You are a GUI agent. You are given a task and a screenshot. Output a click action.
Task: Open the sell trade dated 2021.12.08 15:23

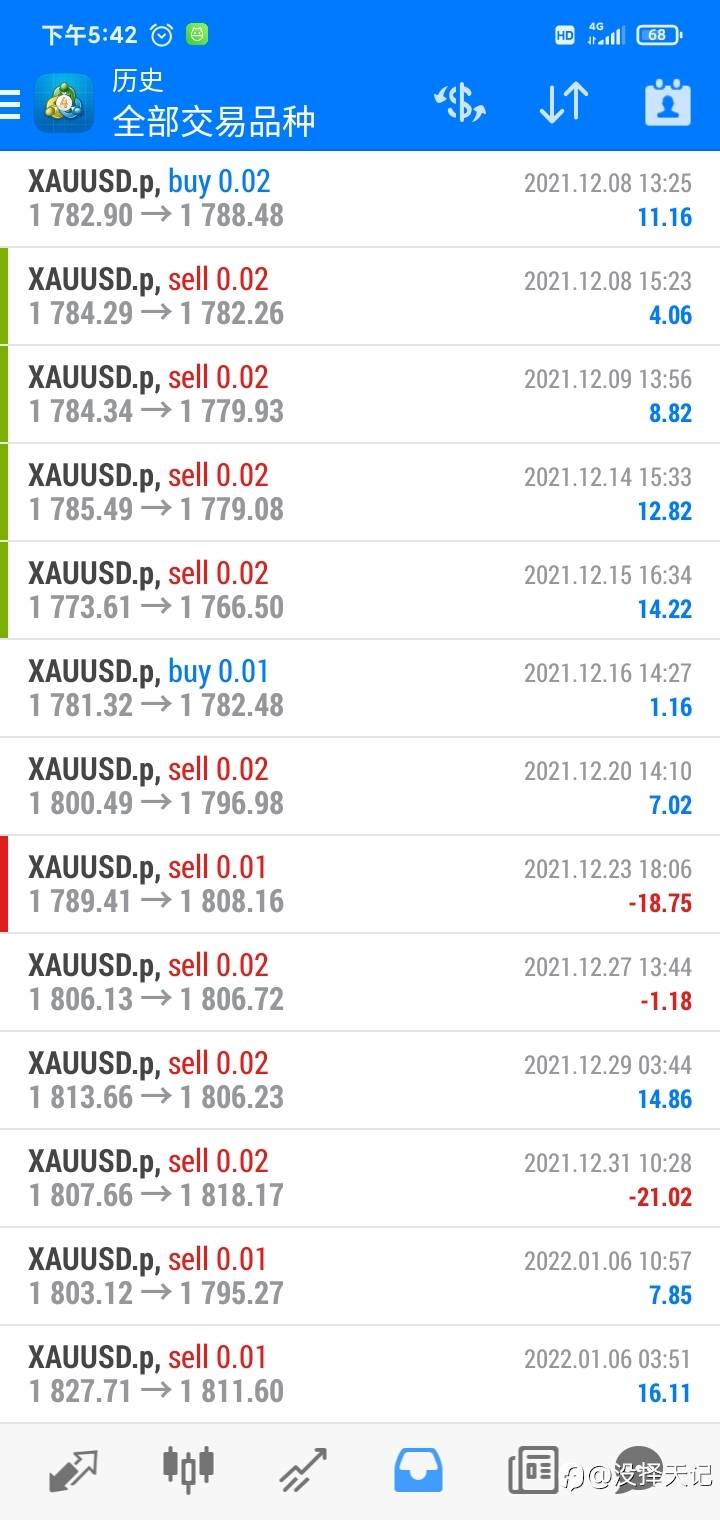click(x=360, y=297)
